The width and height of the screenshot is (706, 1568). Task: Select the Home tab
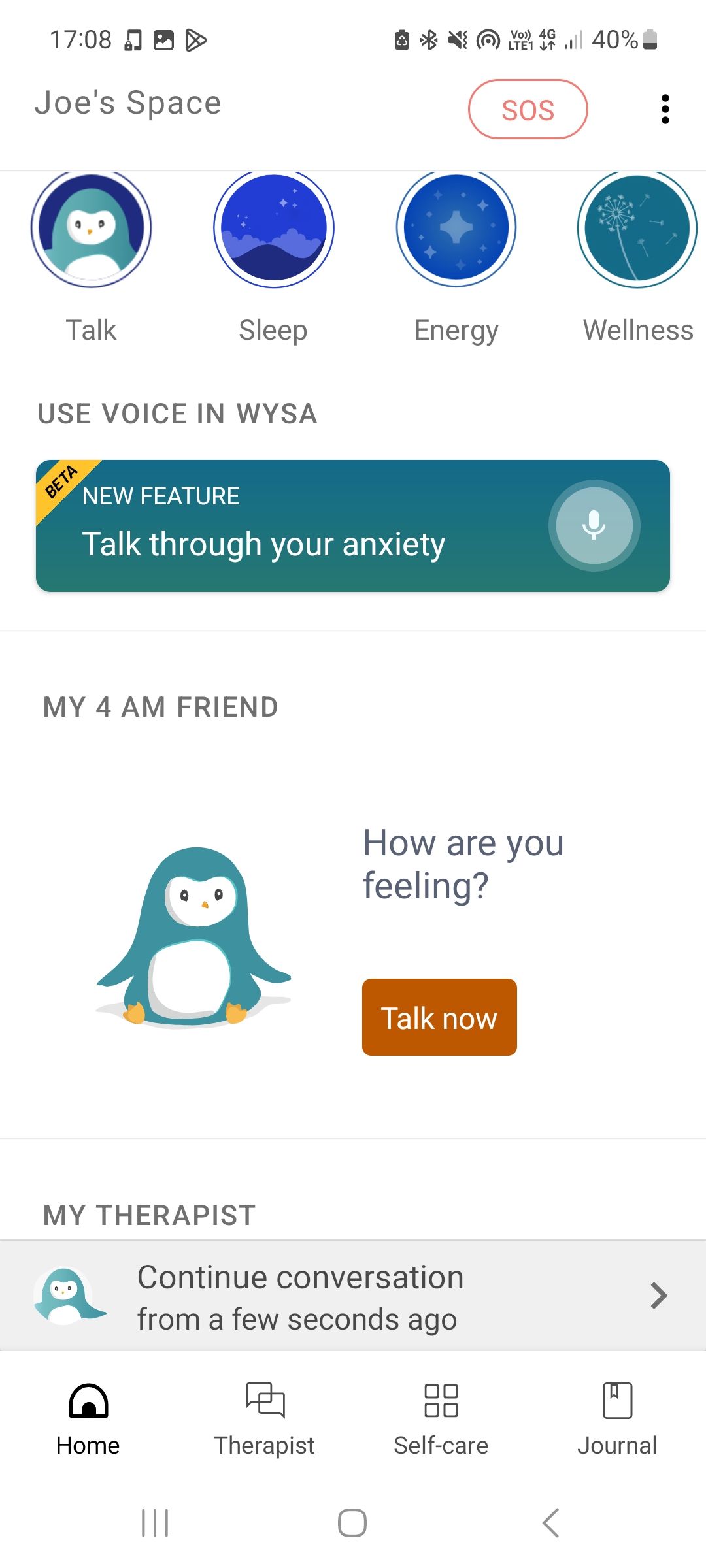[88, 1418]
